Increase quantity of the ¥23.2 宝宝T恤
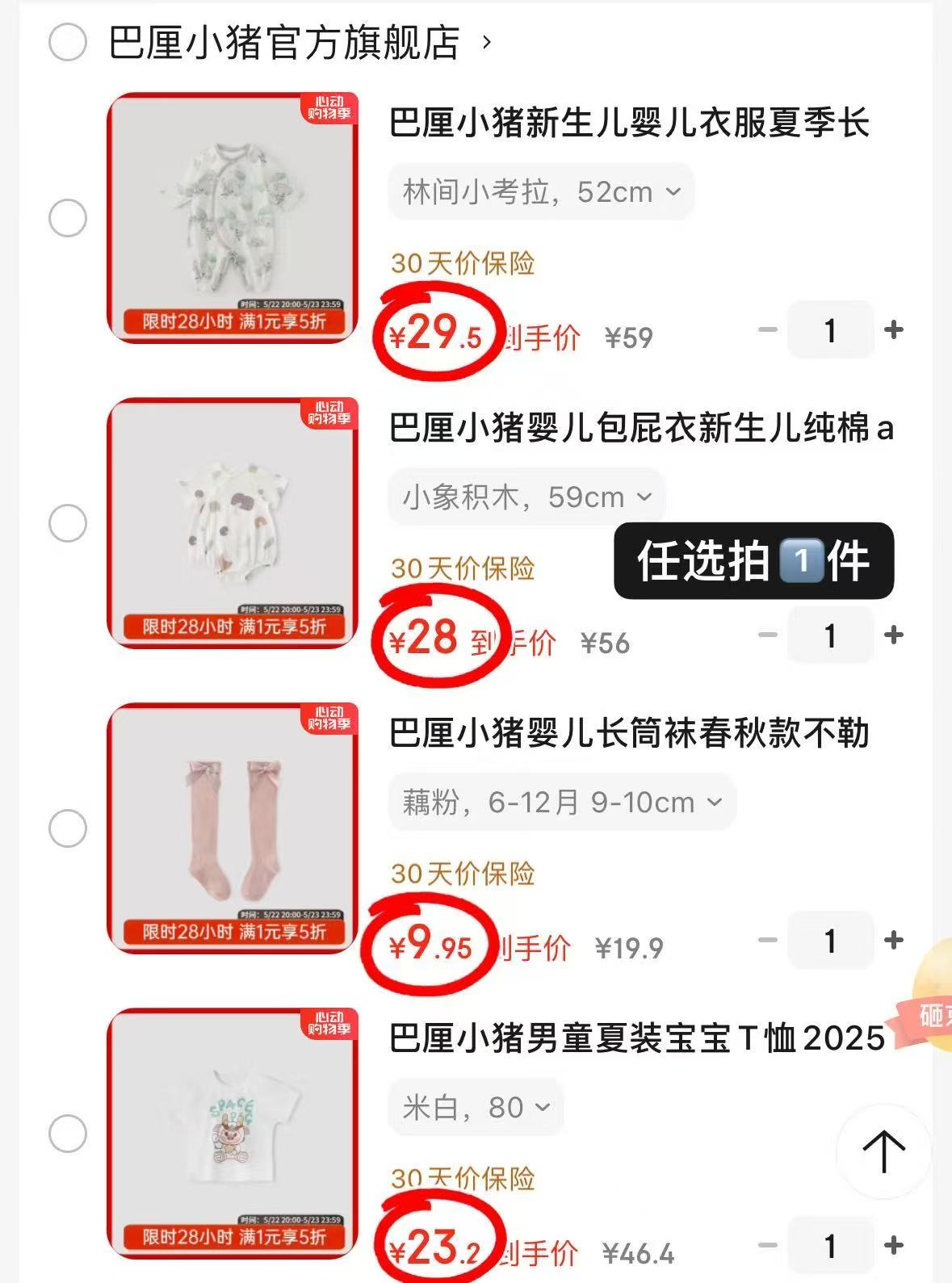Viewport: 952px width, 1283px height. click(x=894, y=1245)
